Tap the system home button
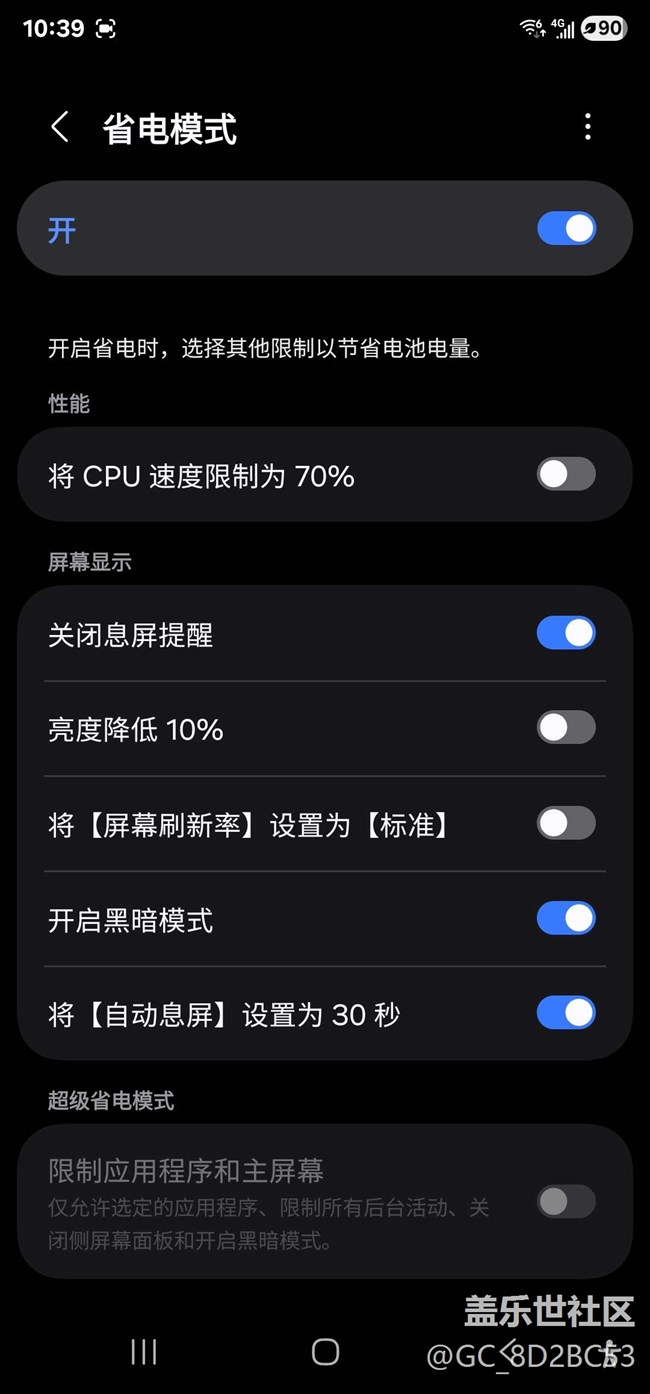 325,1352
